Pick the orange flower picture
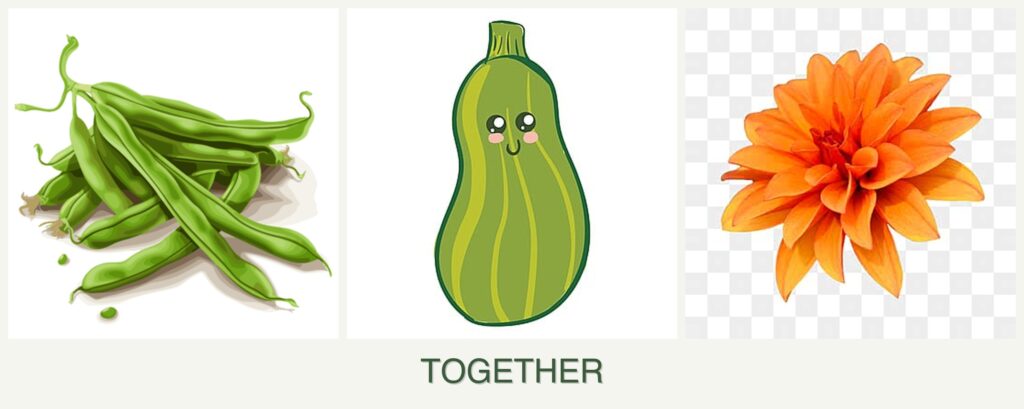The height and width of the screenshot is (409, 1024). click(850, 172)
